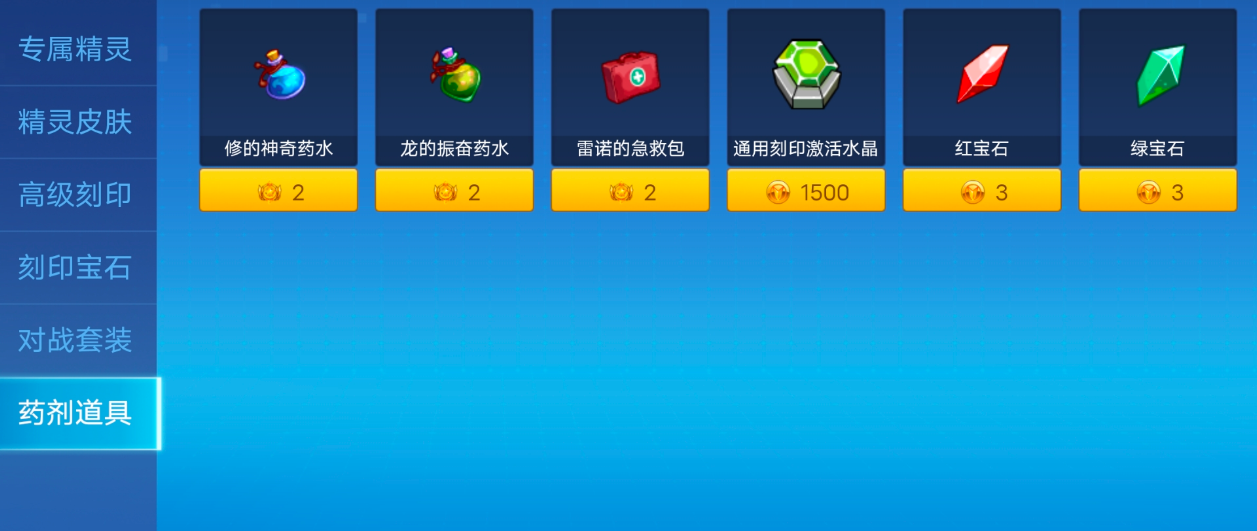This screenshot has height=531, width=1257.
Task: Switch to the 专属精灵 tab
Action: [x=76, y=48]
